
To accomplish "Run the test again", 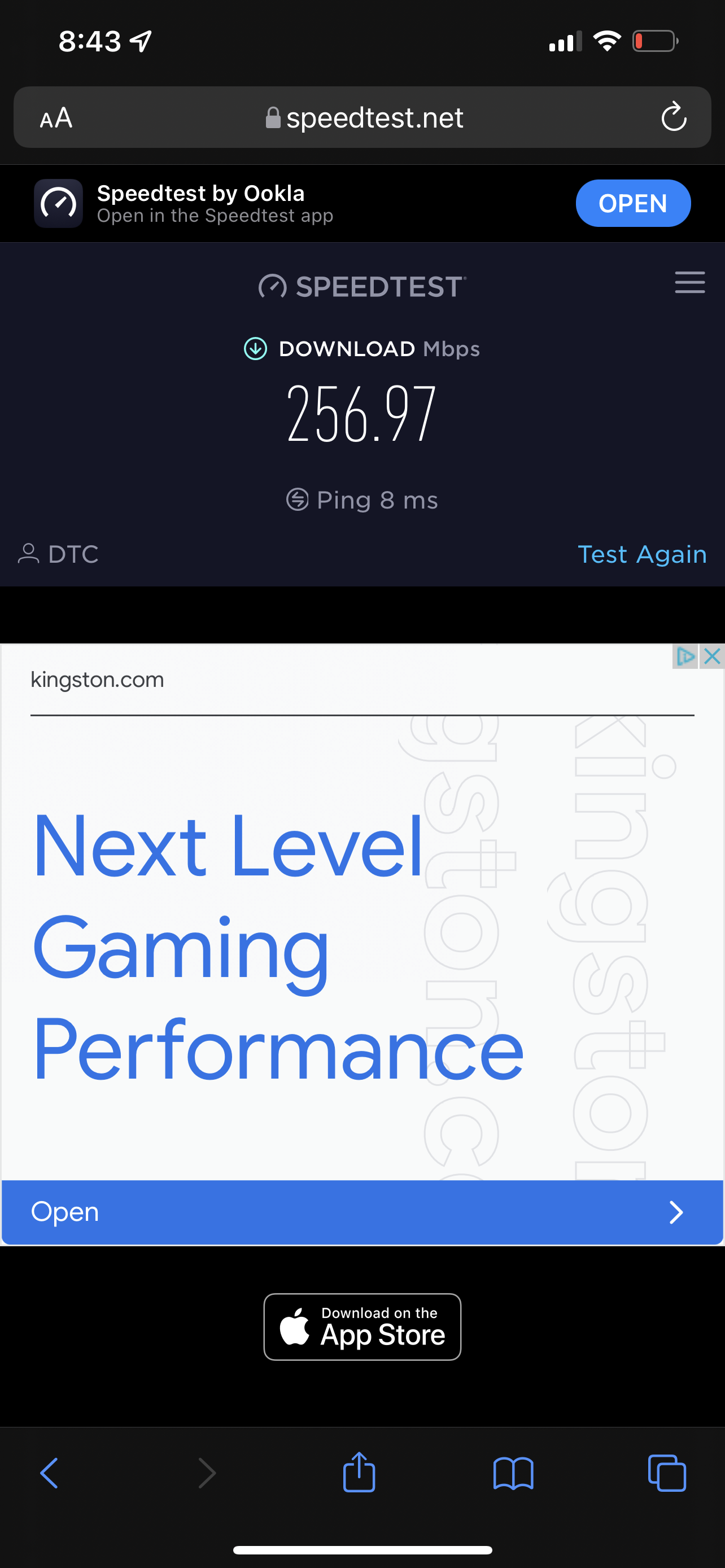I will coord(641,554).
